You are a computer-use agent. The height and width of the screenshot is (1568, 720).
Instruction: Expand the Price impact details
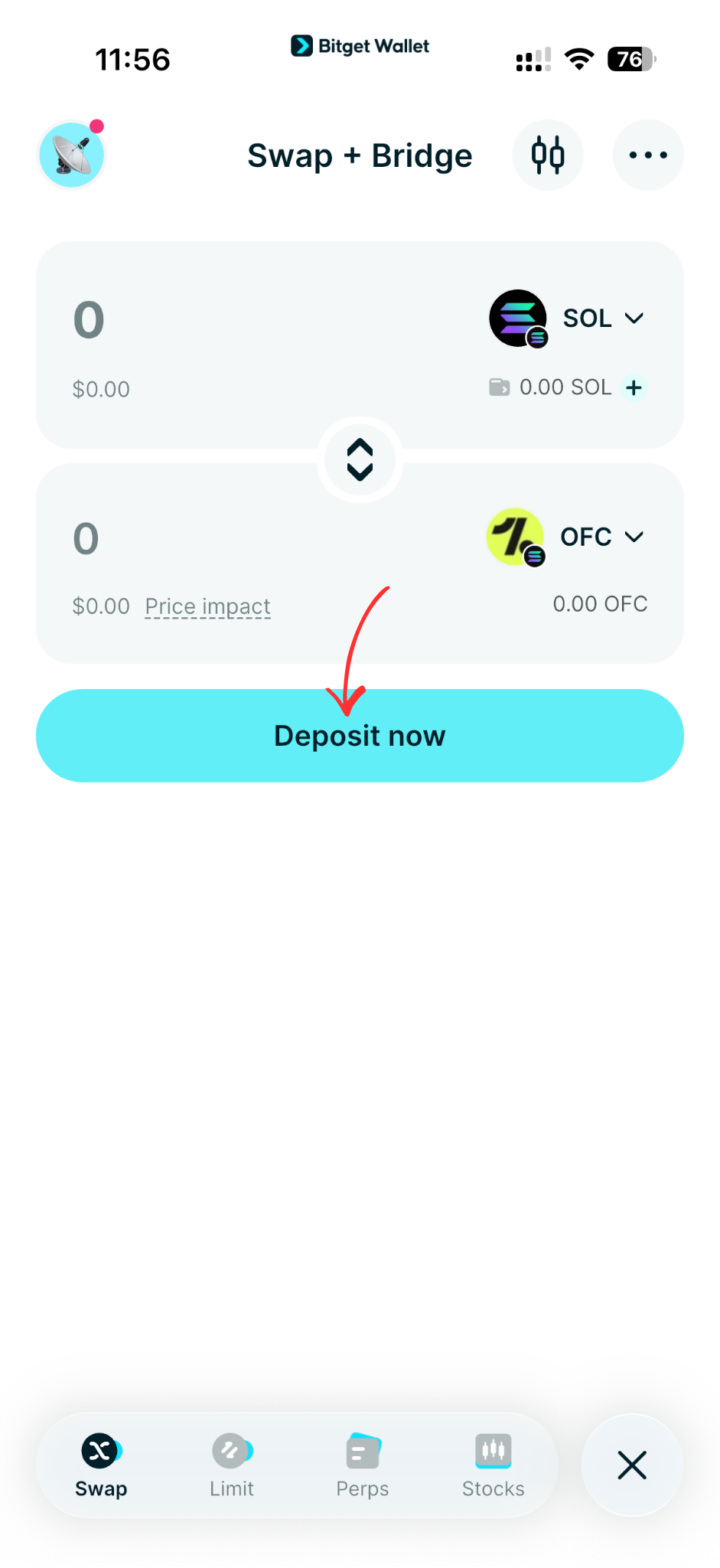207,606
